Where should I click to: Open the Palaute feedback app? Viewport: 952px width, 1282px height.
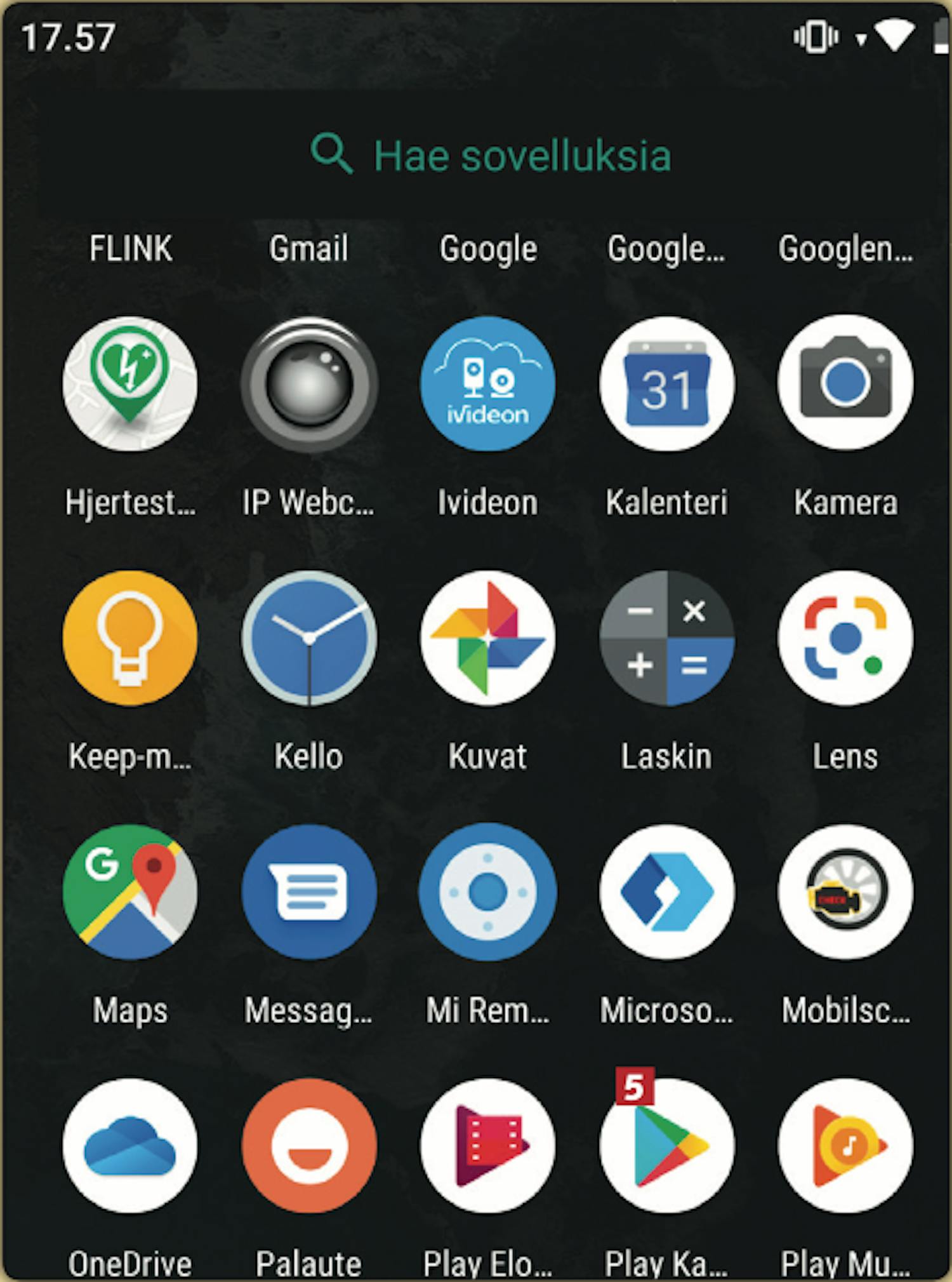point(309,1146)
